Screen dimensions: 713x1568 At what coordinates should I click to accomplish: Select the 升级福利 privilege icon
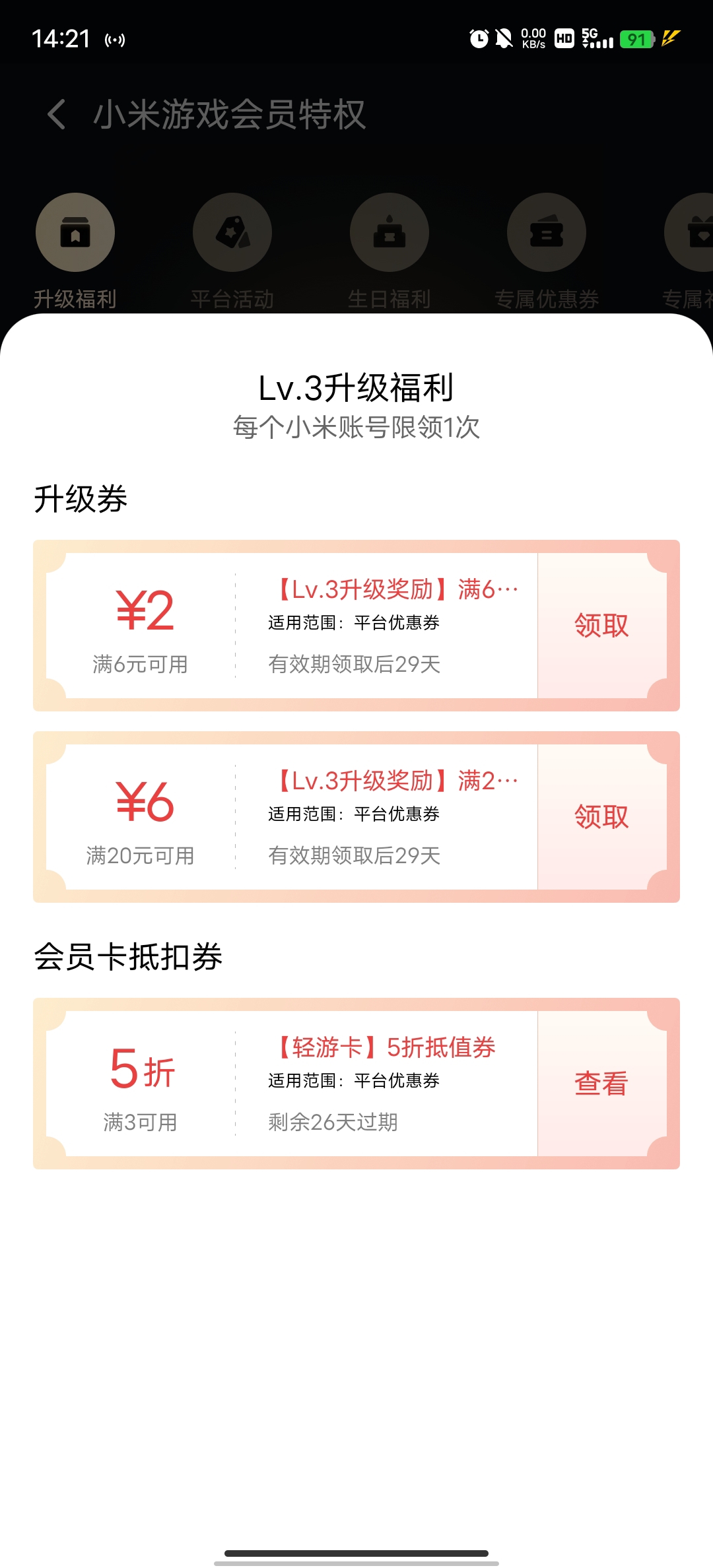click(x=75, y=233)
